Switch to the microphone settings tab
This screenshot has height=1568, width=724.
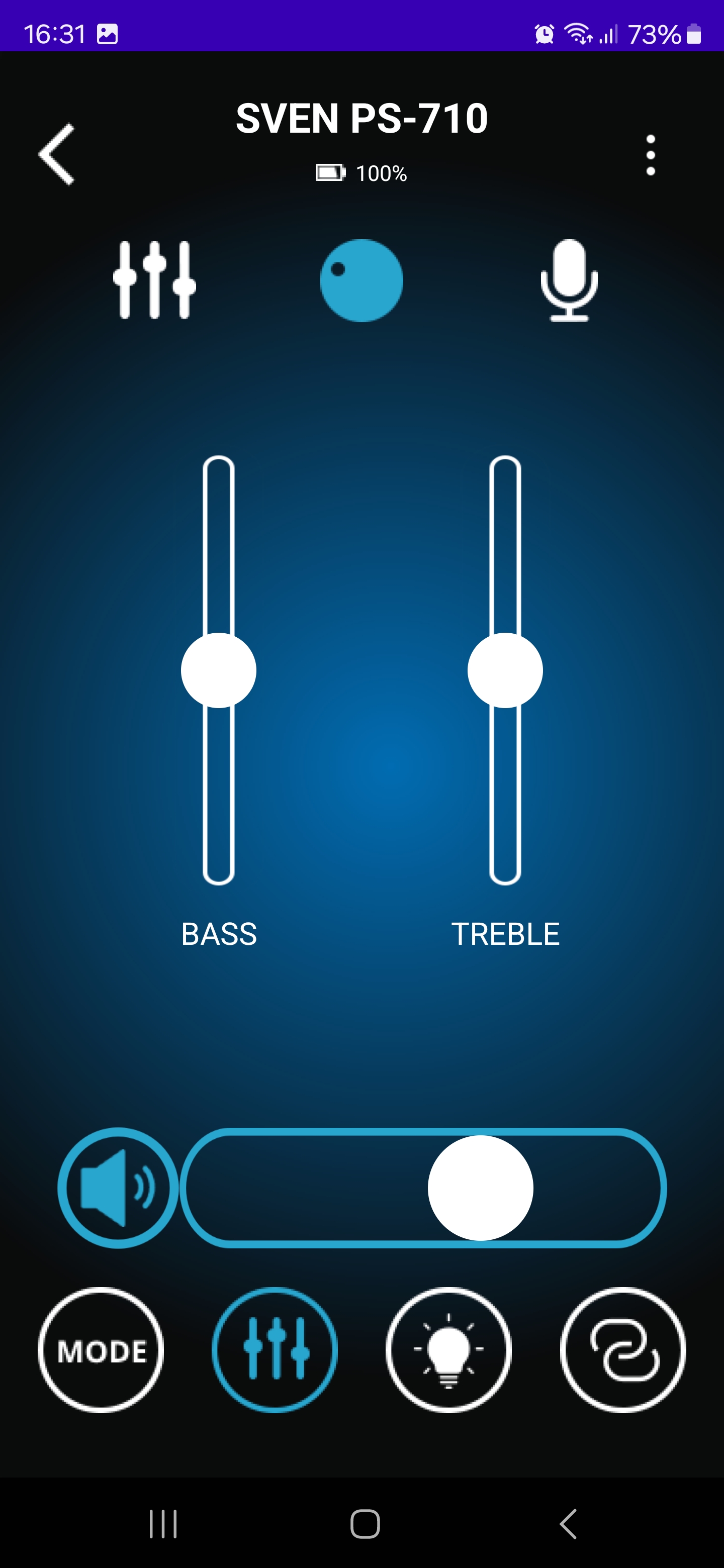(569, 280)
